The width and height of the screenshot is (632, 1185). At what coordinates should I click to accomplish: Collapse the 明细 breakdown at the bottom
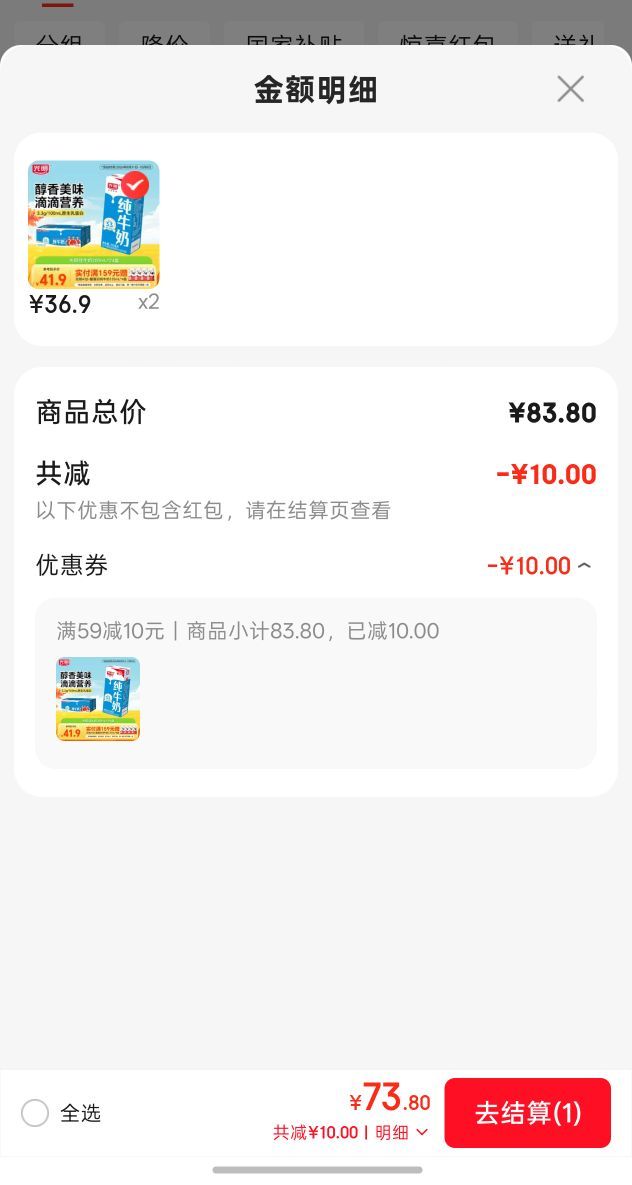pyautogui.click(x=401, y=1132)
